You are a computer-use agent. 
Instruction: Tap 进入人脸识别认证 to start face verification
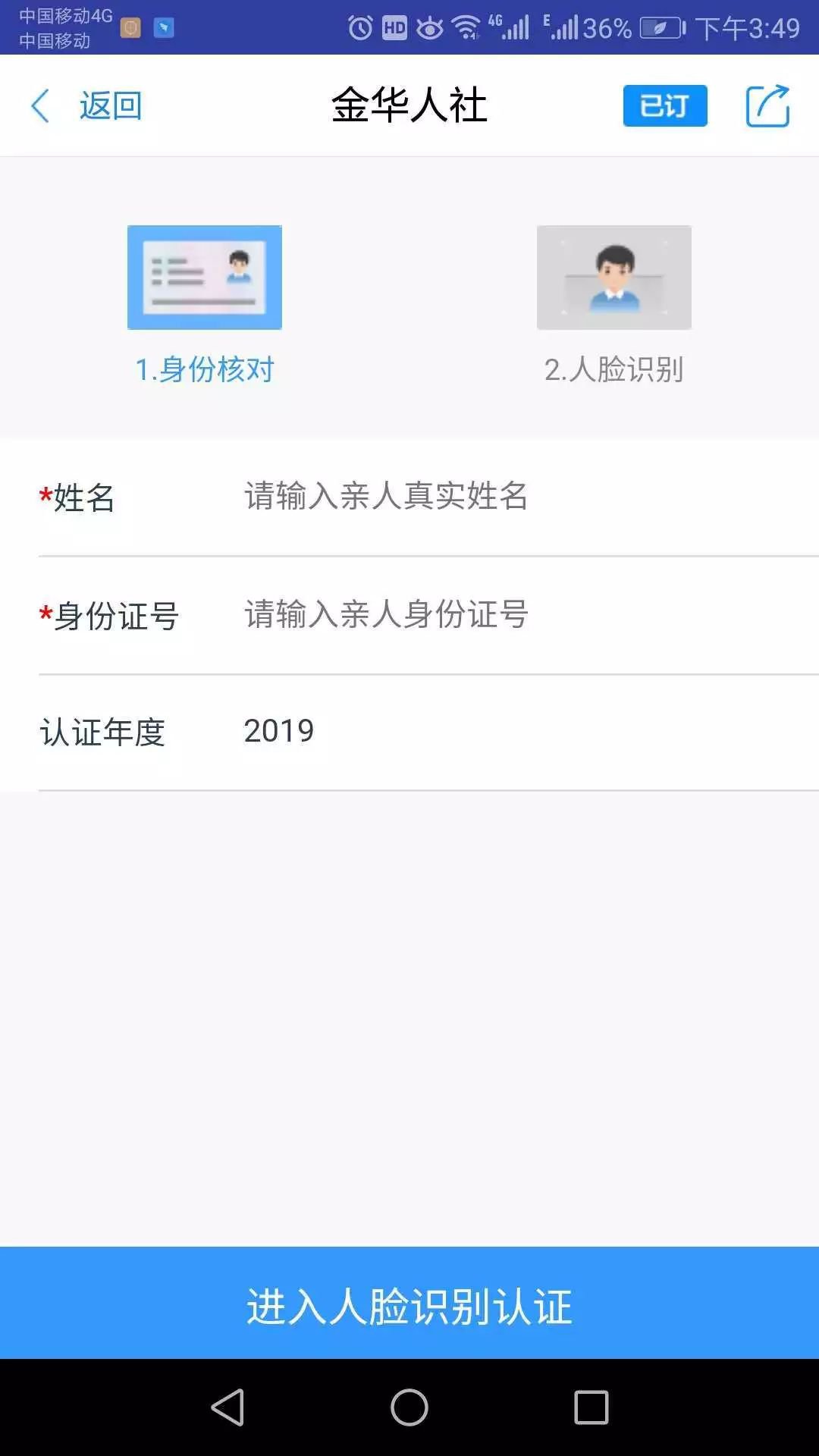[x=409, y=1305]
